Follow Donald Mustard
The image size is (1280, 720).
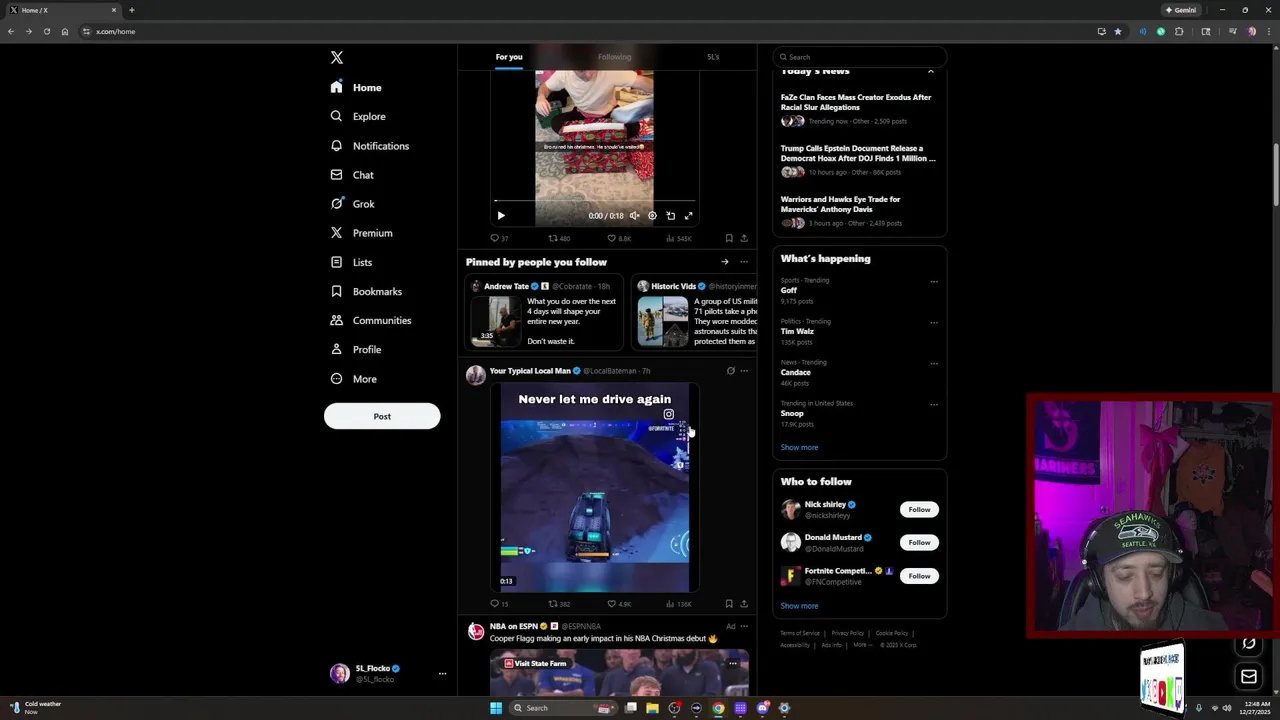click(x=918, y=543)
